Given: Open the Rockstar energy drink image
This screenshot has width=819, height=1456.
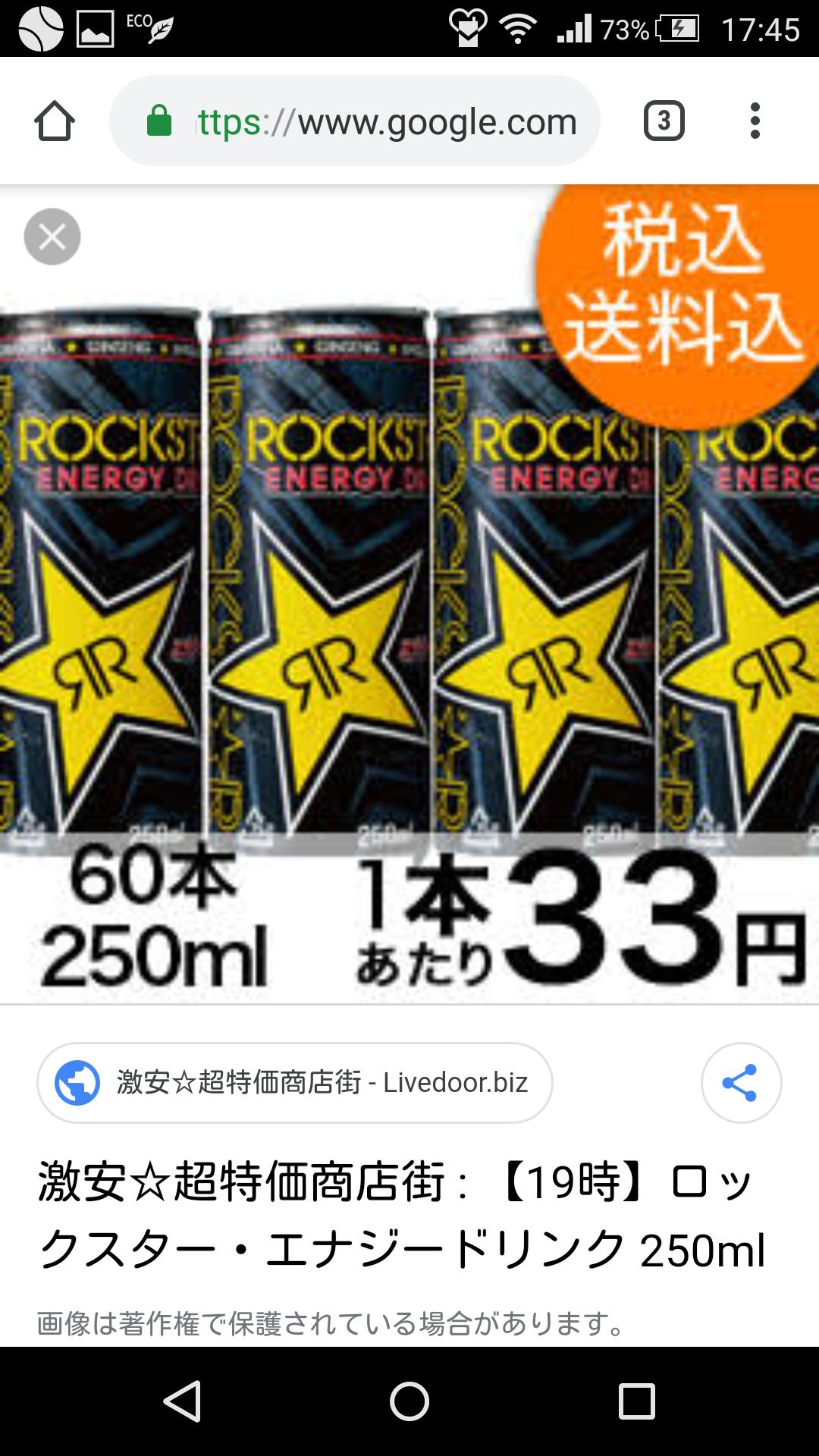Looking at the screenshot, I should point(409,591).
